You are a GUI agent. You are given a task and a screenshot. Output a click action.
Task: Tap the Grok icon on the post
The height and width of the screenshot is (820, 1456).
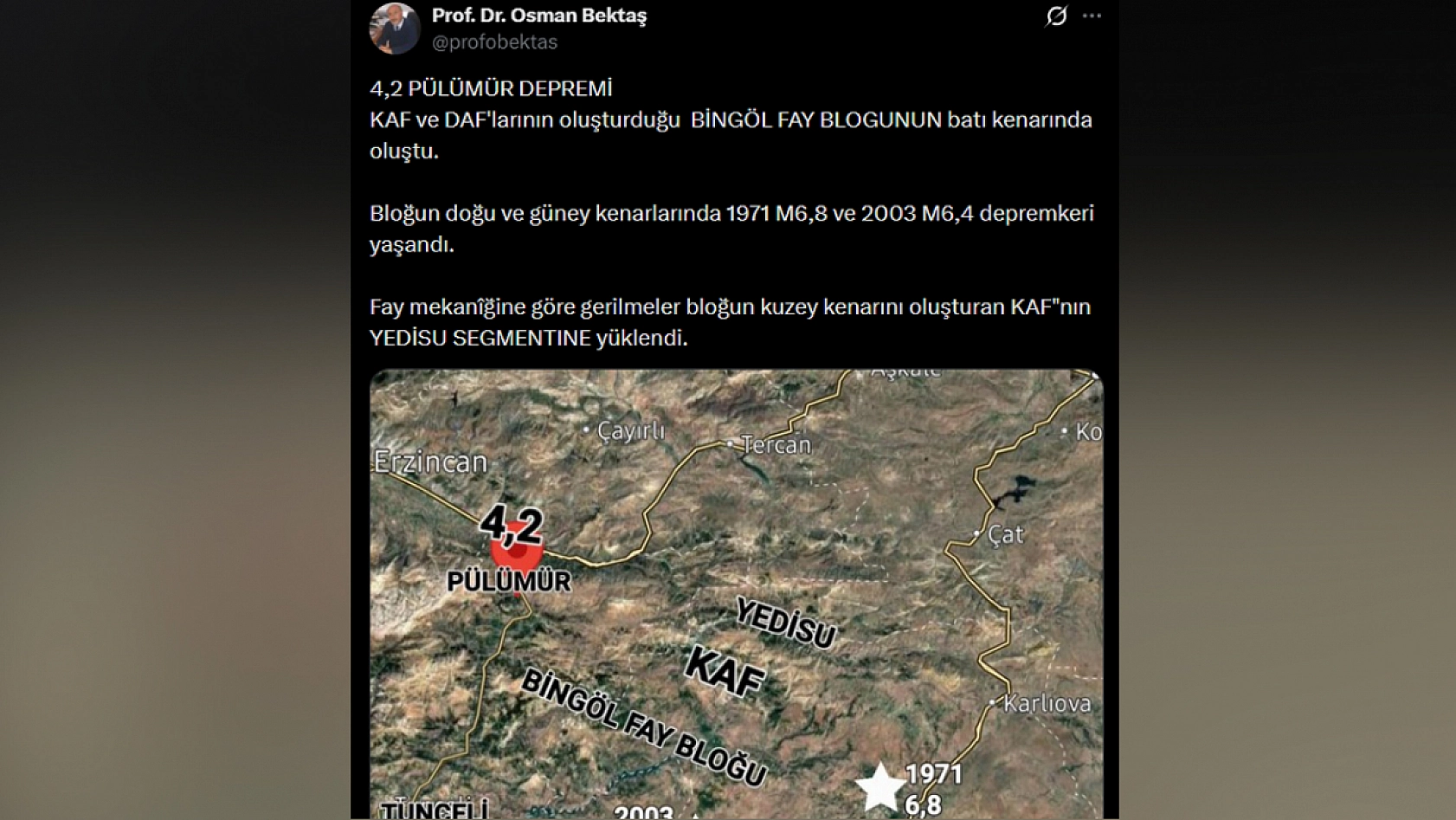(1056, 16)
